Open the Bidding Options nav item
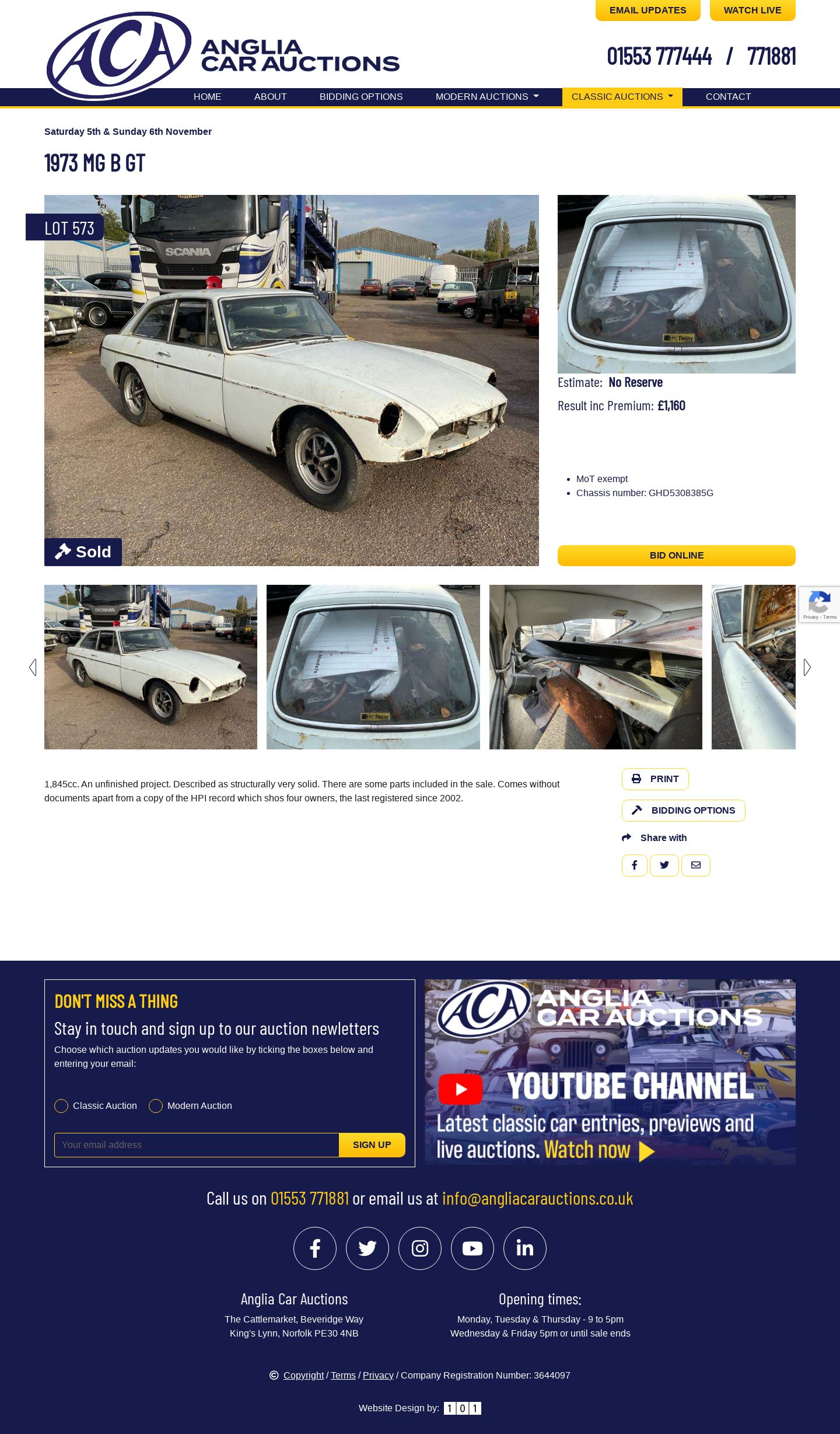840x1434 pixels. 360,97
